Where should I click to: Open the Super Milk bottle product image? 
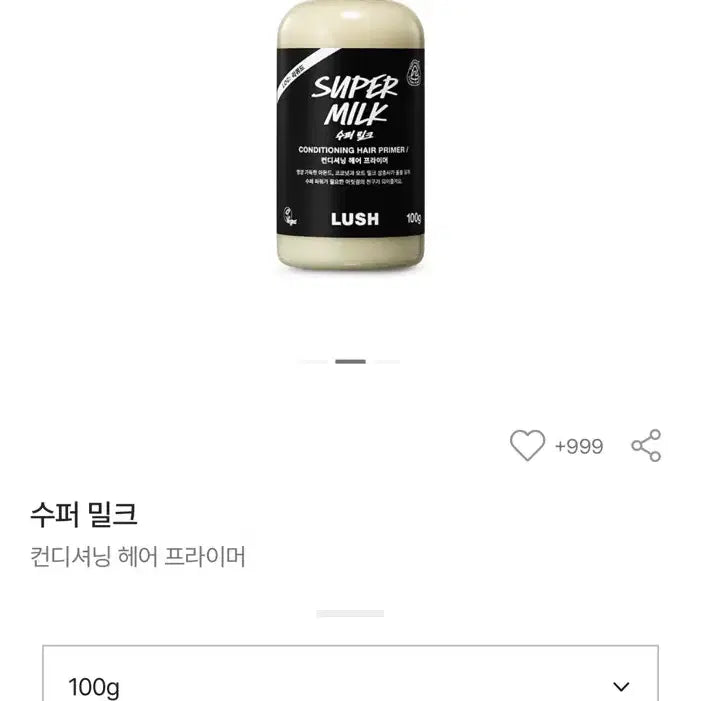pos(350,140)
